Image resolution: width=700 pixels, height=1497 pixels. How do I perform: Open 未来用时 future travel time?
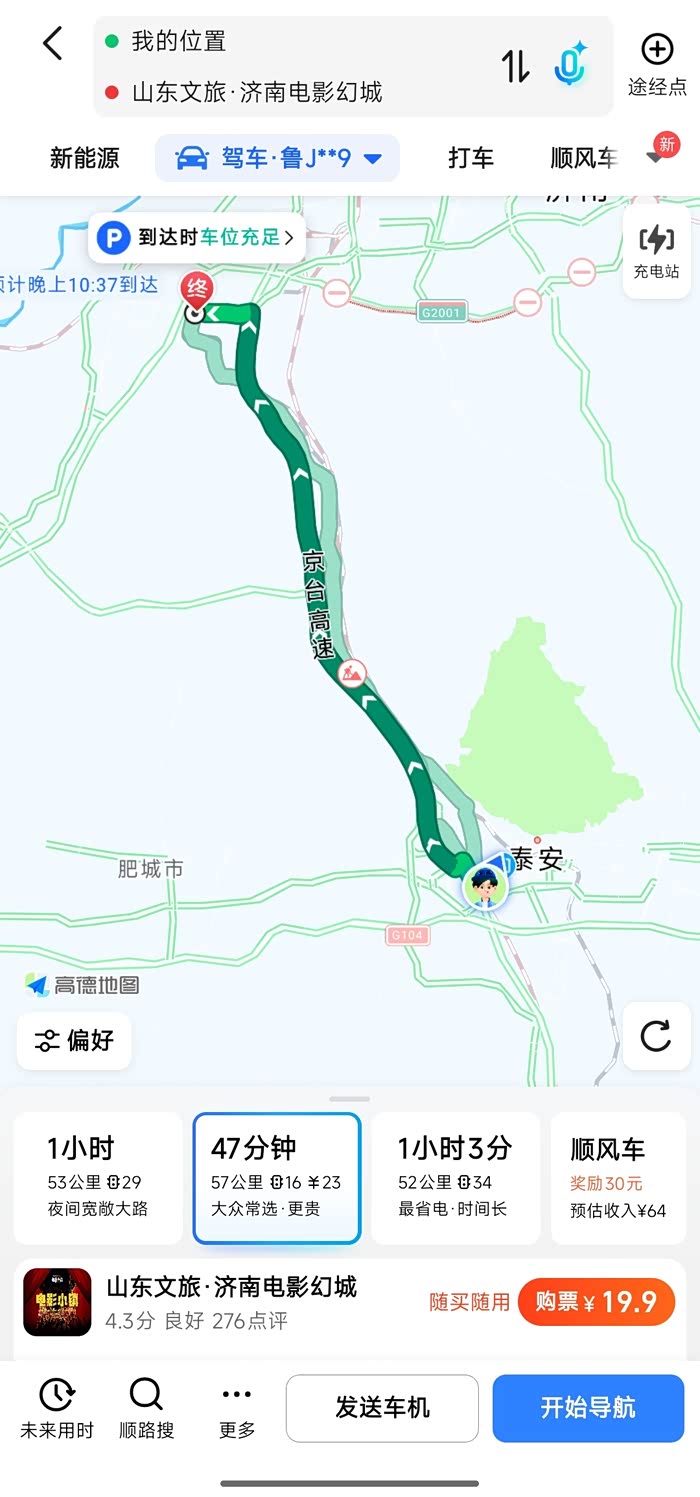(x=57, y=1407)
